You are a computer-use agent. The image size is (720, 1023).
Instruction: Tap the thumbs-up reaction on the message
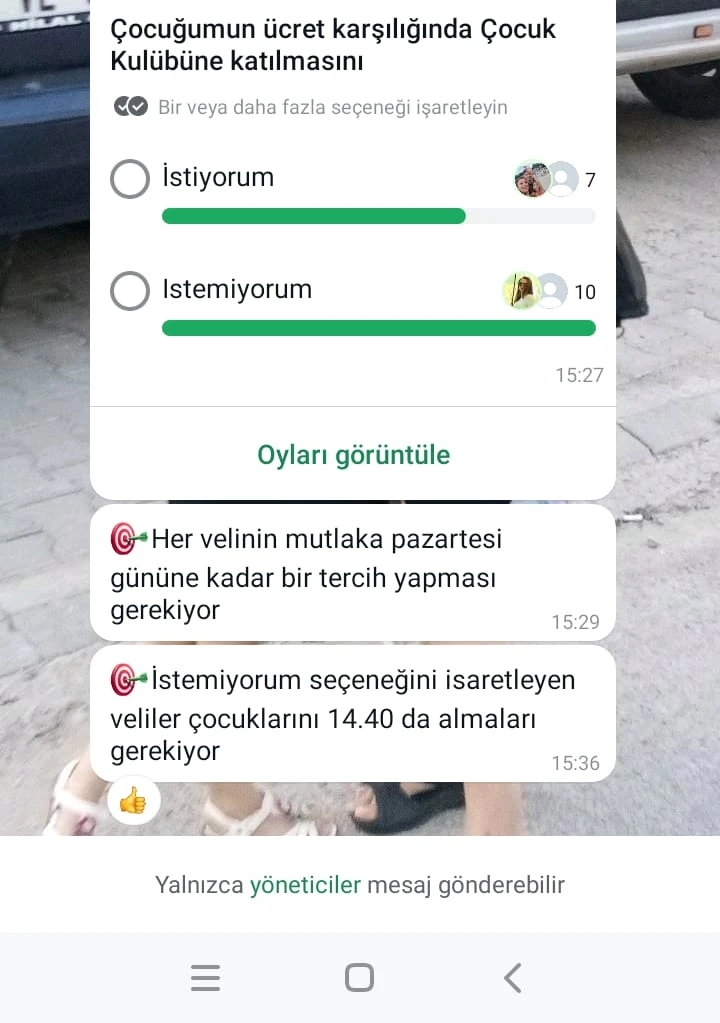tap(134, 800)
